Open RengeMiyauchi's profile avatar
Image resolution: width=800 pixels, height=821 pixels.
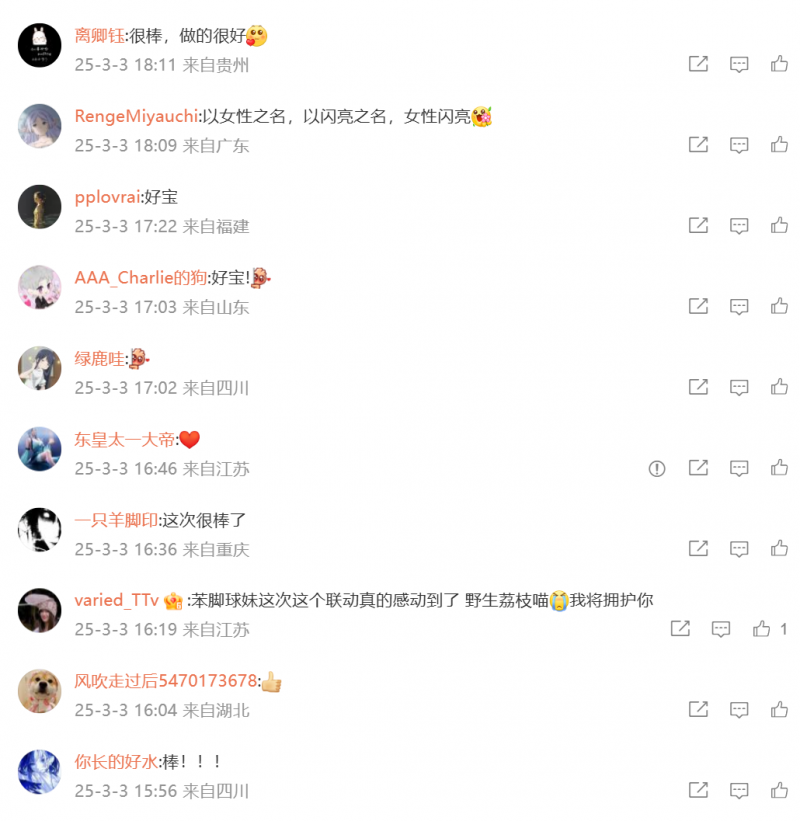tap(40, 126)
